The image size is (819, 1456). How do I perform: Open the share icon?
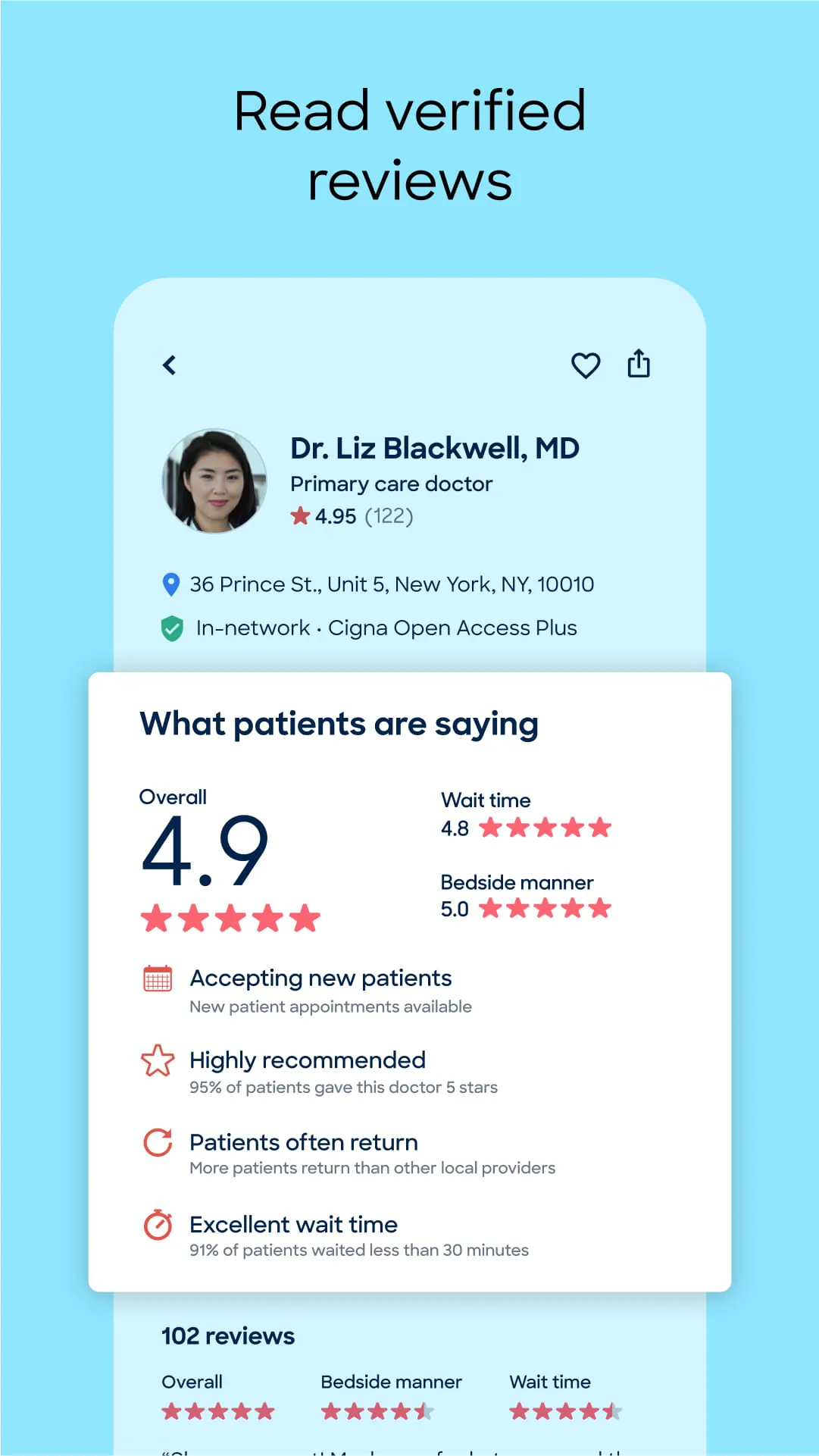pyautogui.click(x=639, y=363)
